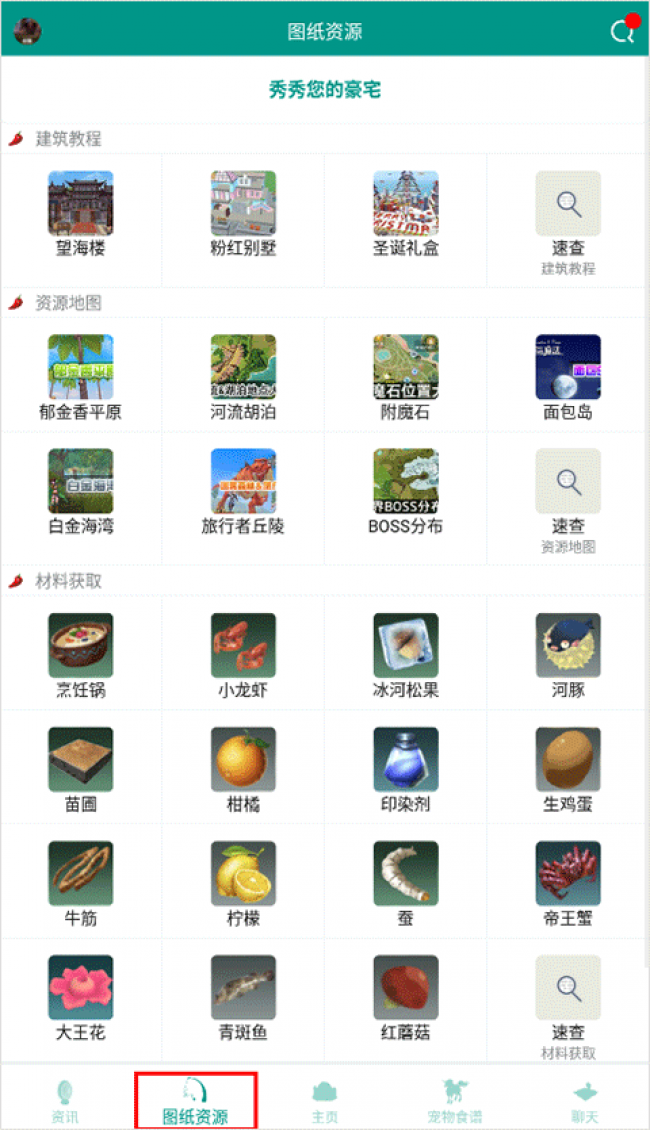The image size is (650, 1130).
Task: Open the 聊天 tab
Action: [x=584, y=1101]
